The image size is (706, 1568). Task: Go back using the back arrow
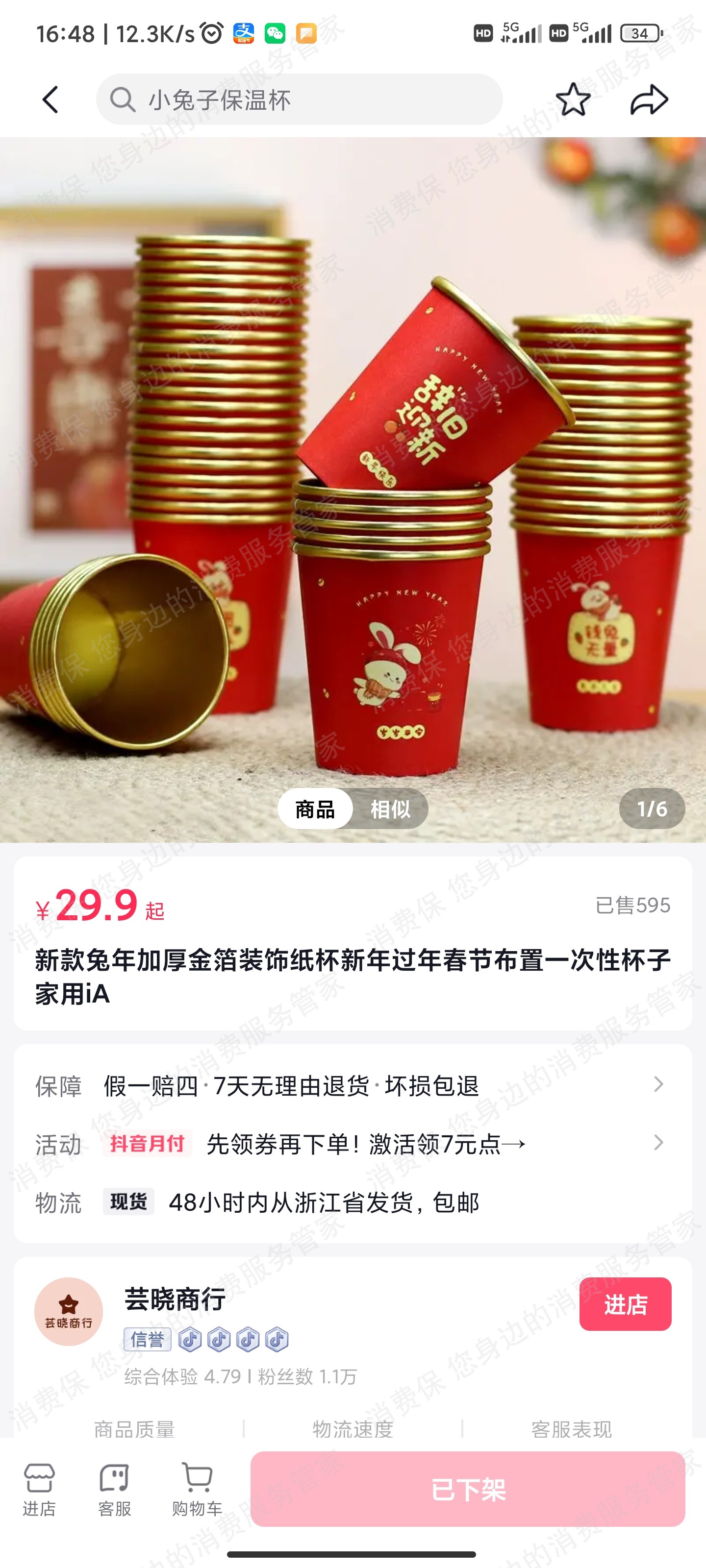[x=51, y=99]
